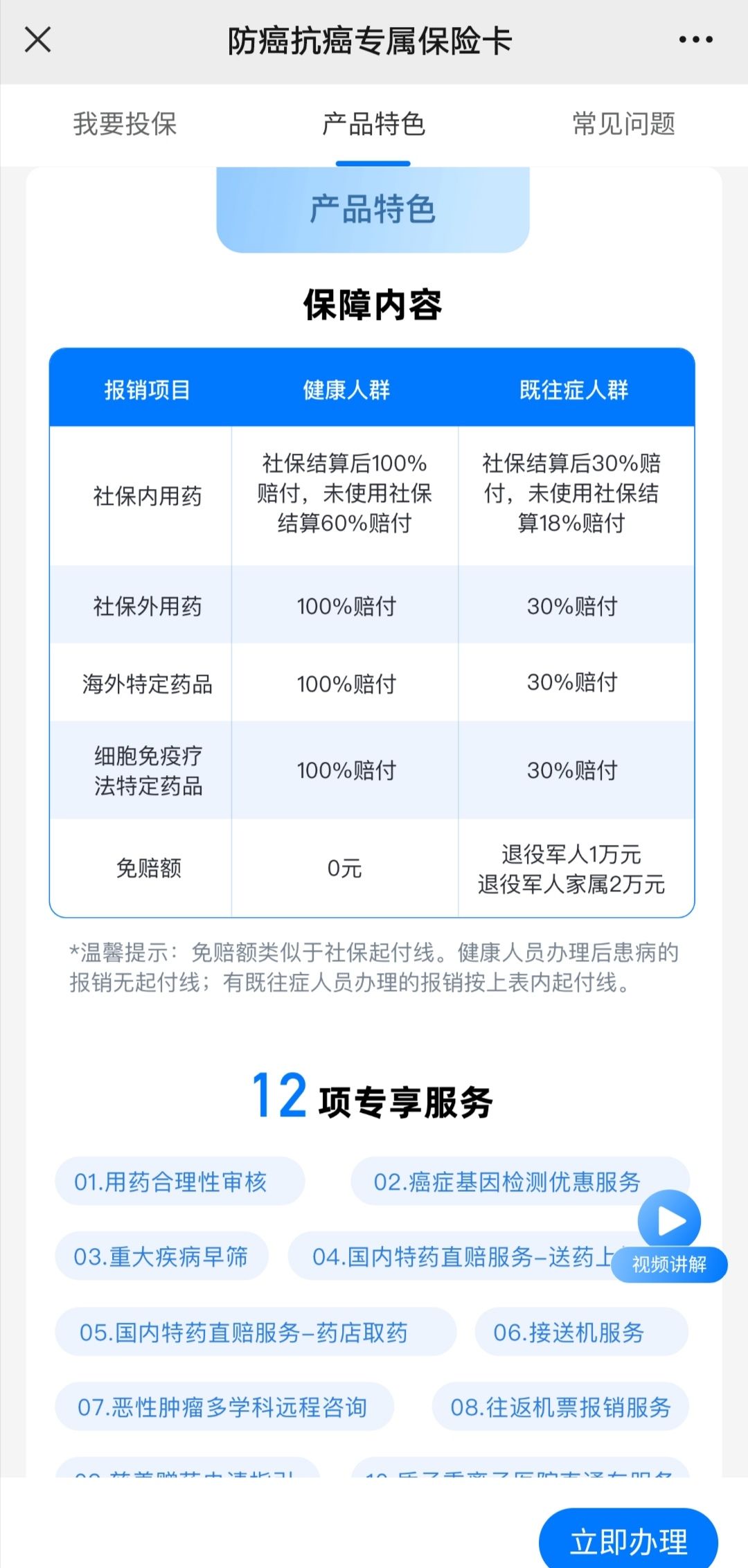Go to the 常见问题 tab

(x=623, y=125)
